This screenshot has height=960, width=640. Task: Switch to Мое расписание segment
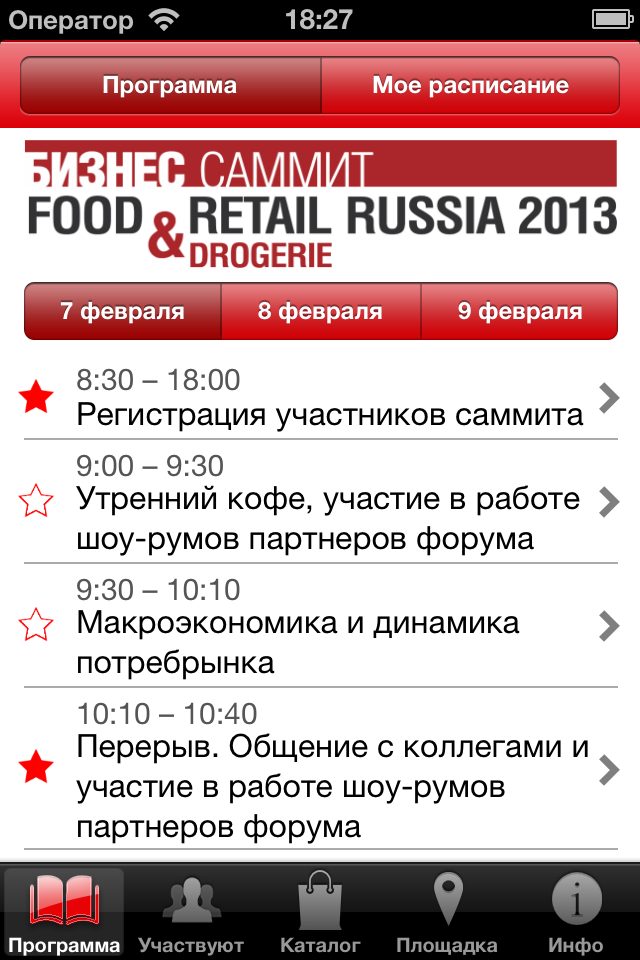(x=470, y=86)
